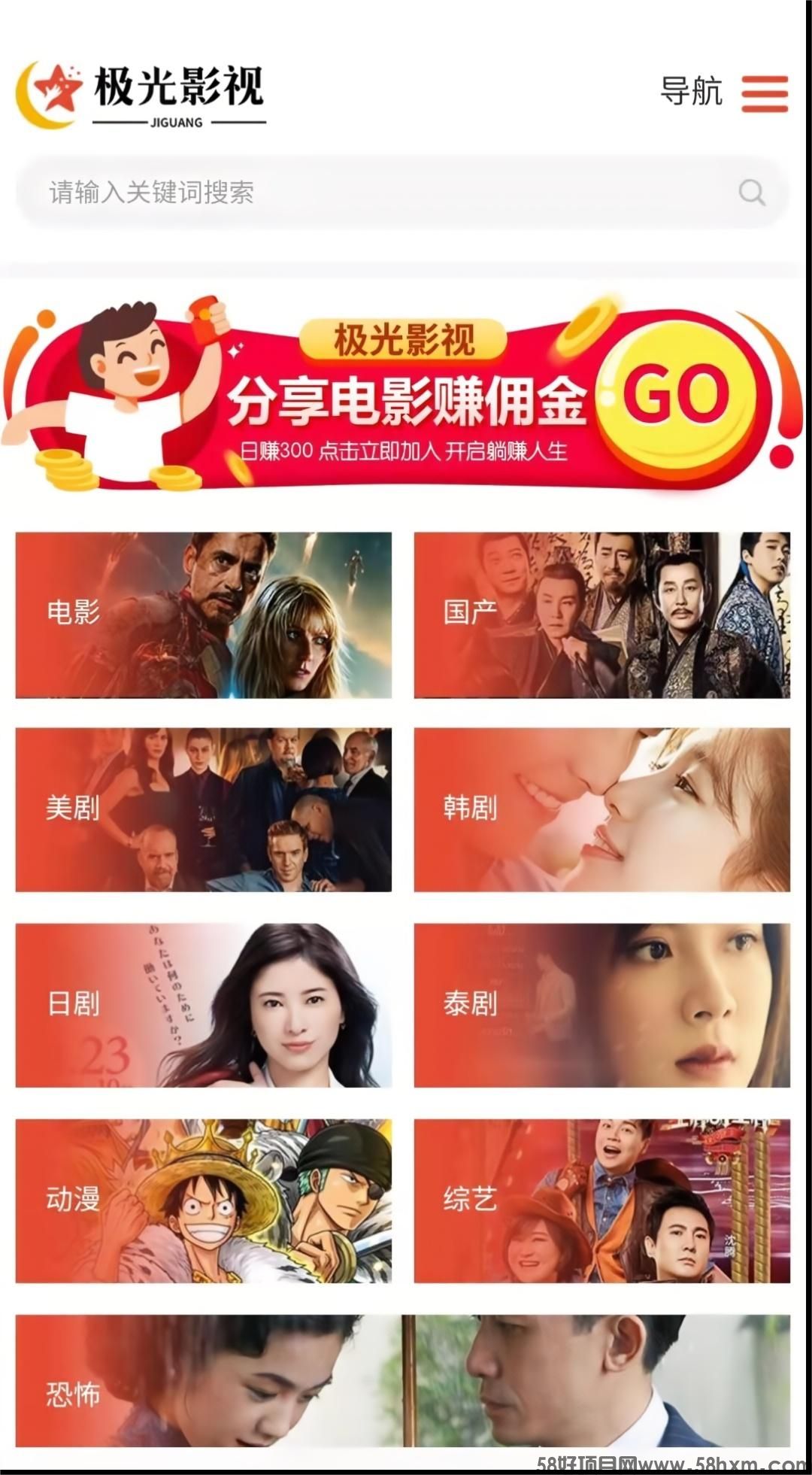Image resolution: width=812 pixels, height=1475 pixels.
Task: Select the 泰剧 category tile
Action: (601, 1005)
